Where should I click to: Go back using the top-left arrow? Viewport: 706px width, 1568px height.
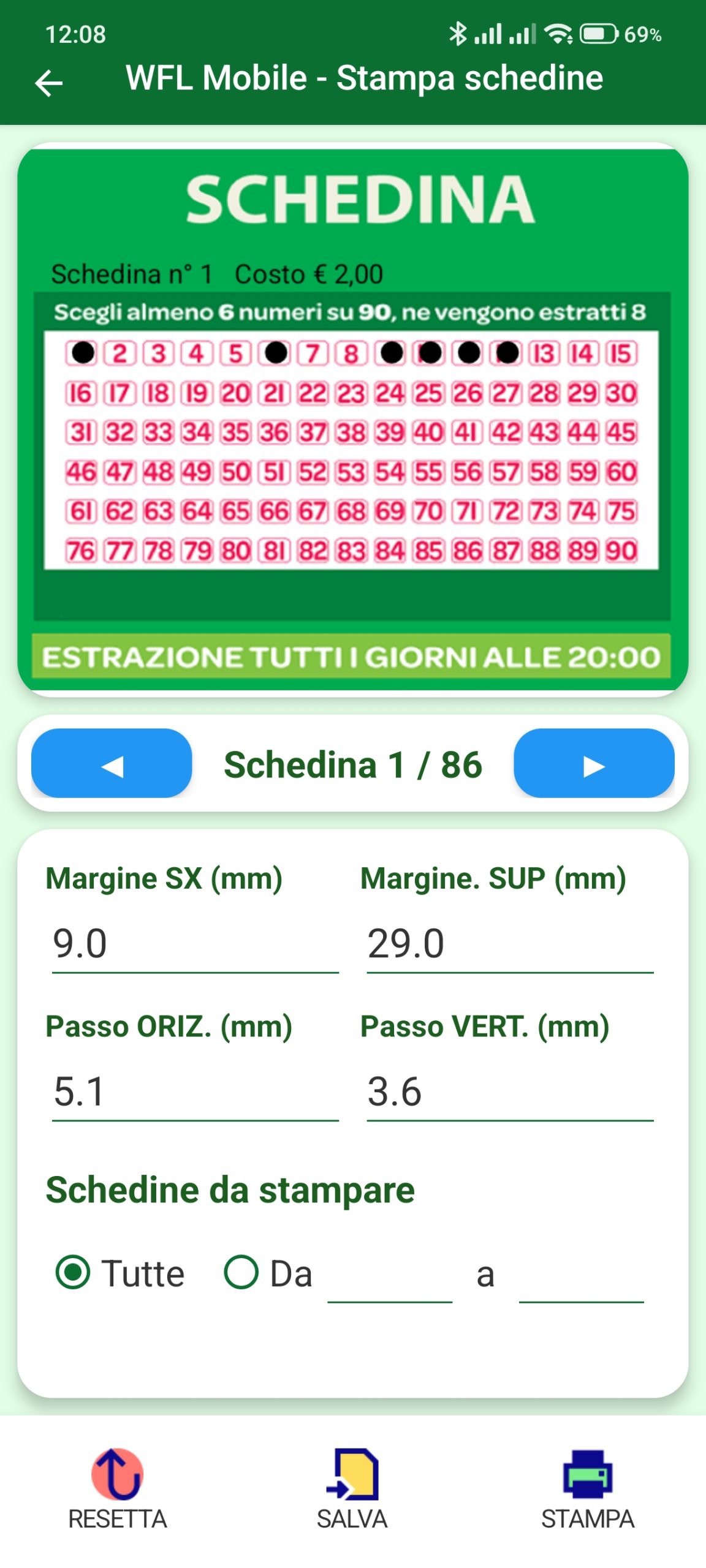tap(49, 83)
